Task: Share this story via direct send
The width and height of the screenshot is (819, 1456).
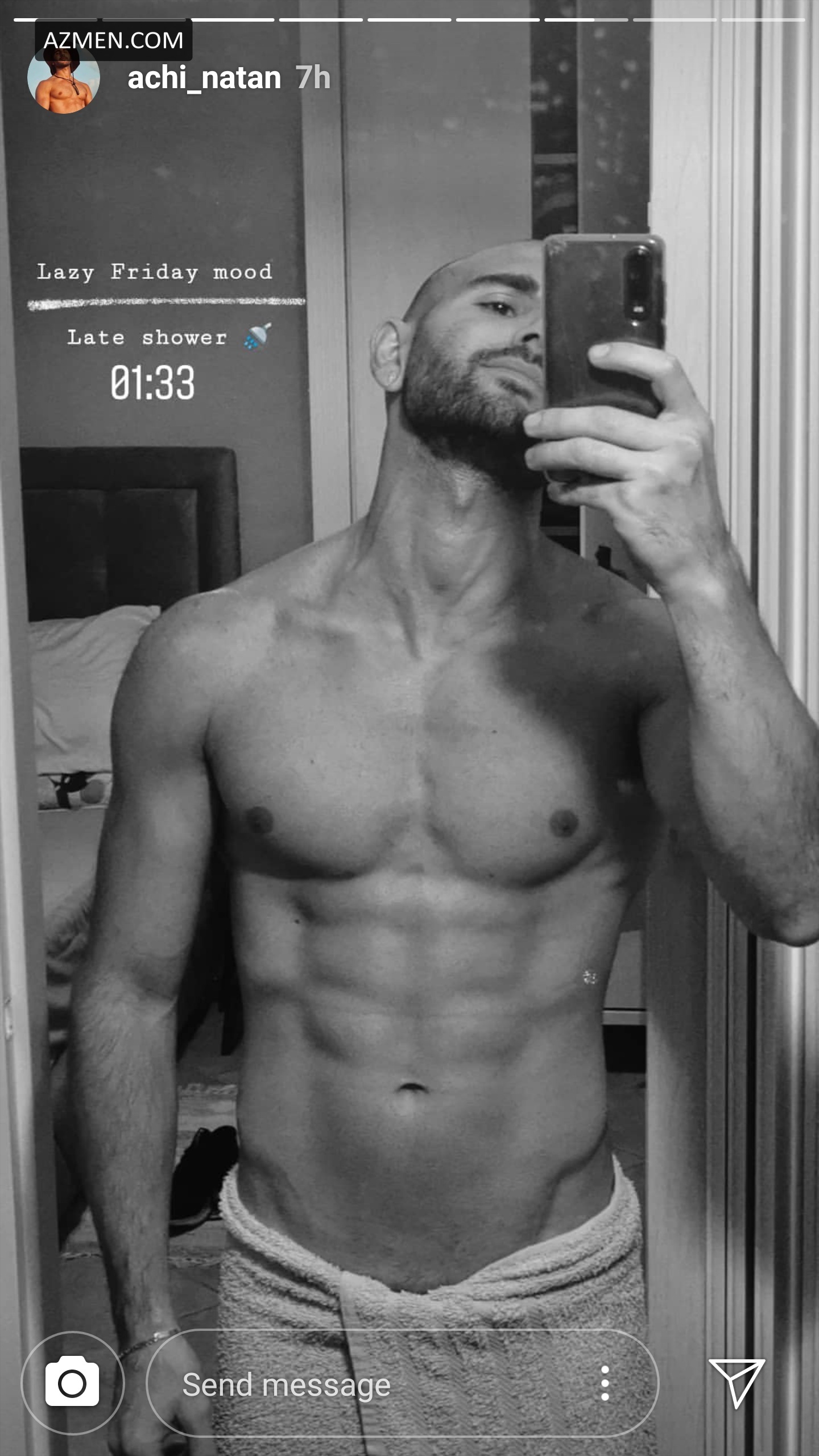Action: click(736, 1383)
